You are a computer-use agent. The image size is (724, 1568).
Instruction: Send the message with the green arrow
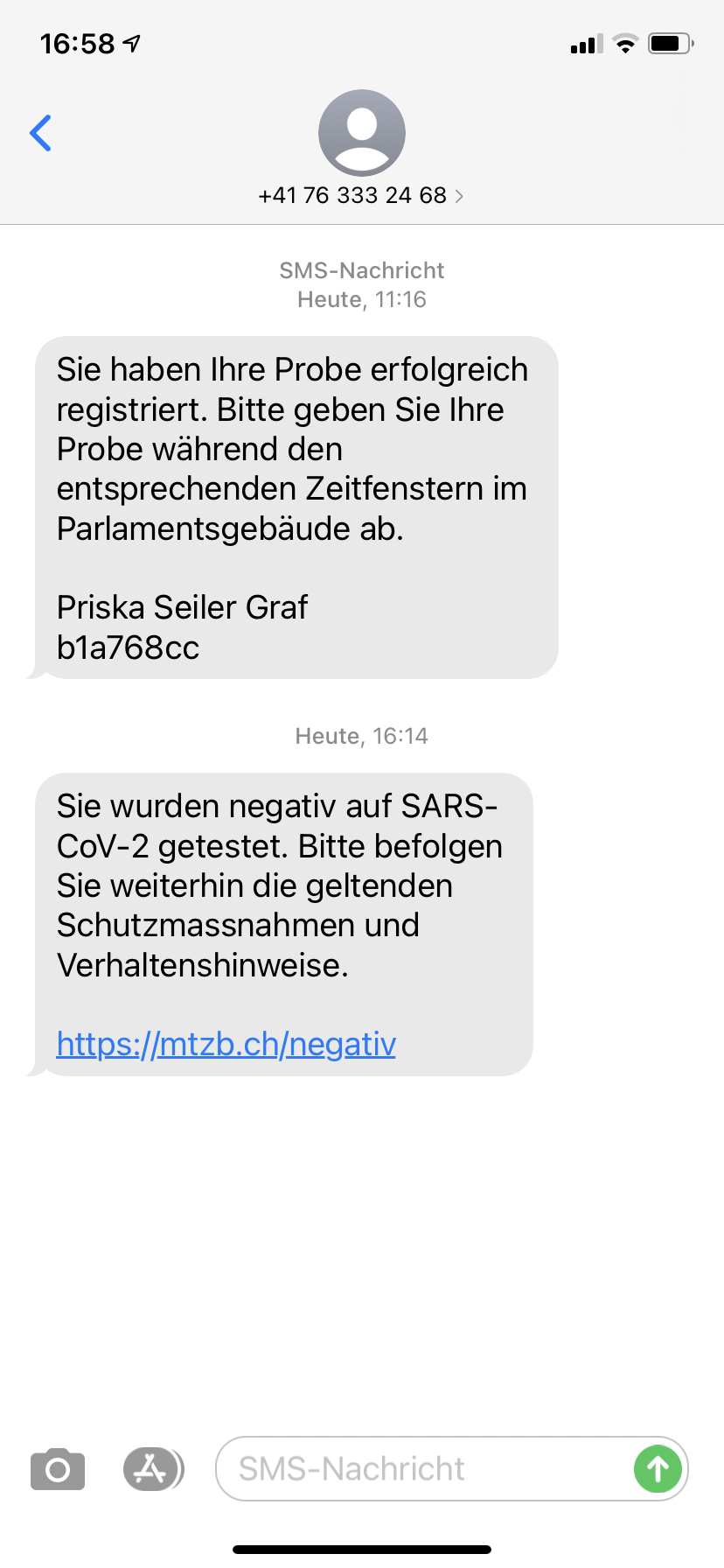tap(658, 1469)
